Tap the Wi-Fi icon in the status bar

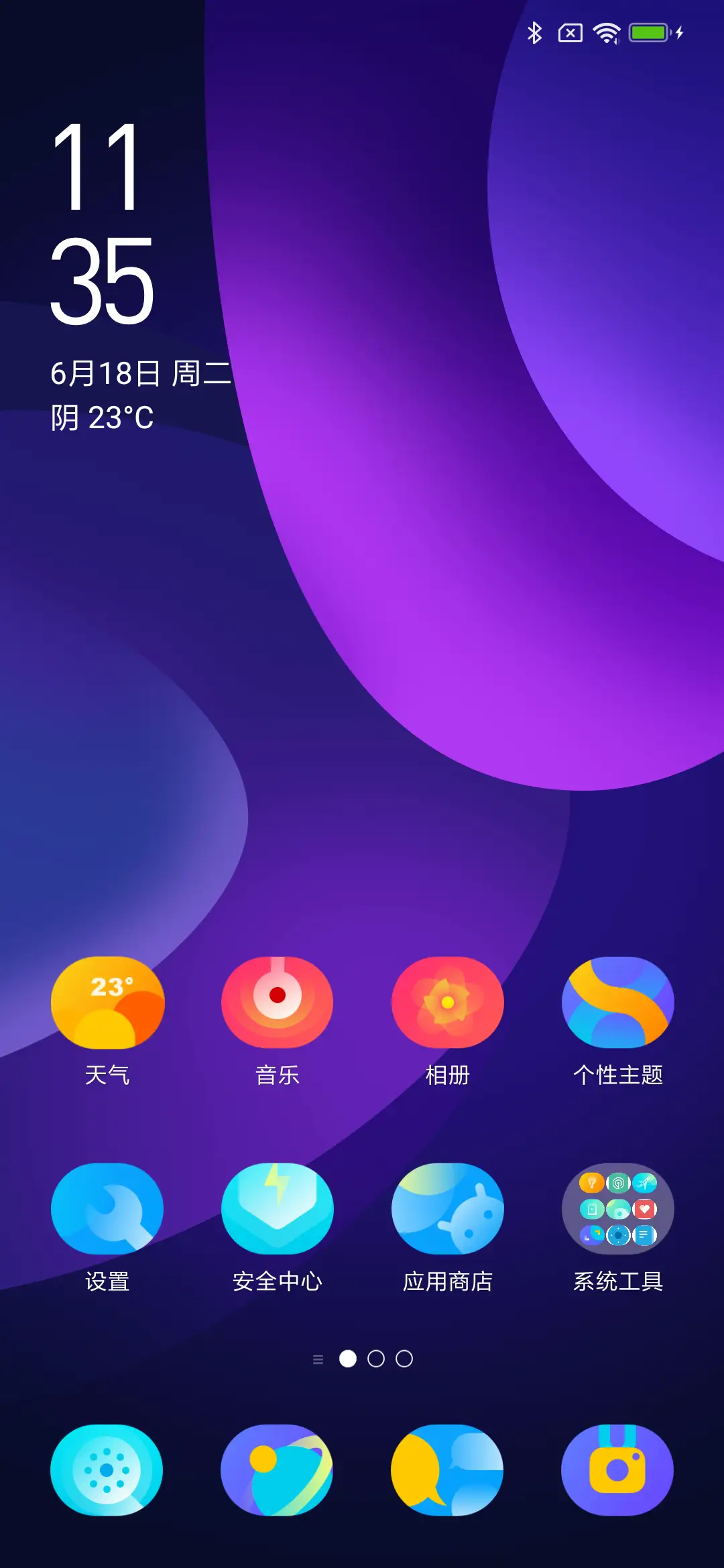607,31
